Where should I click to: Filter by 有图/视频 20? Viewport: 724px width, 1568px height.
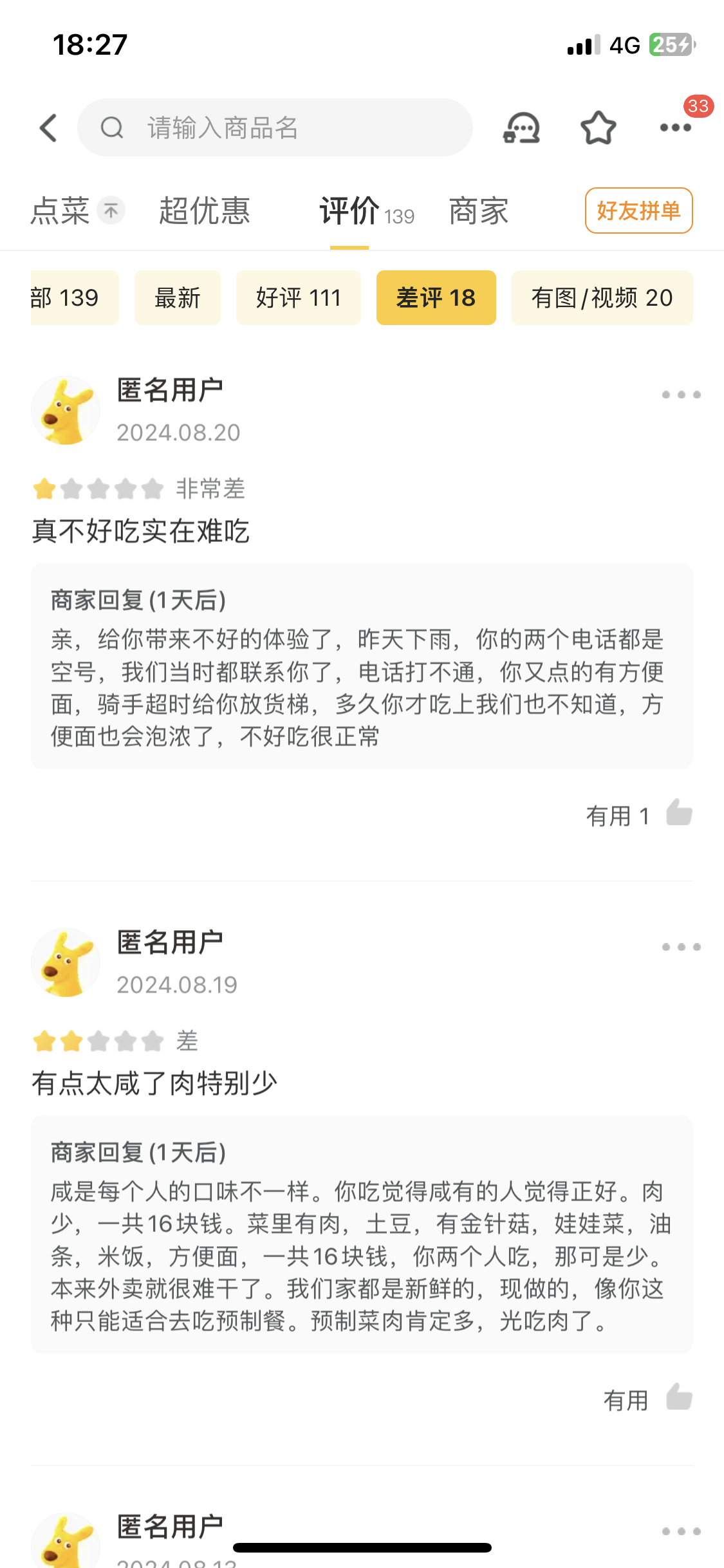[602, 298]
